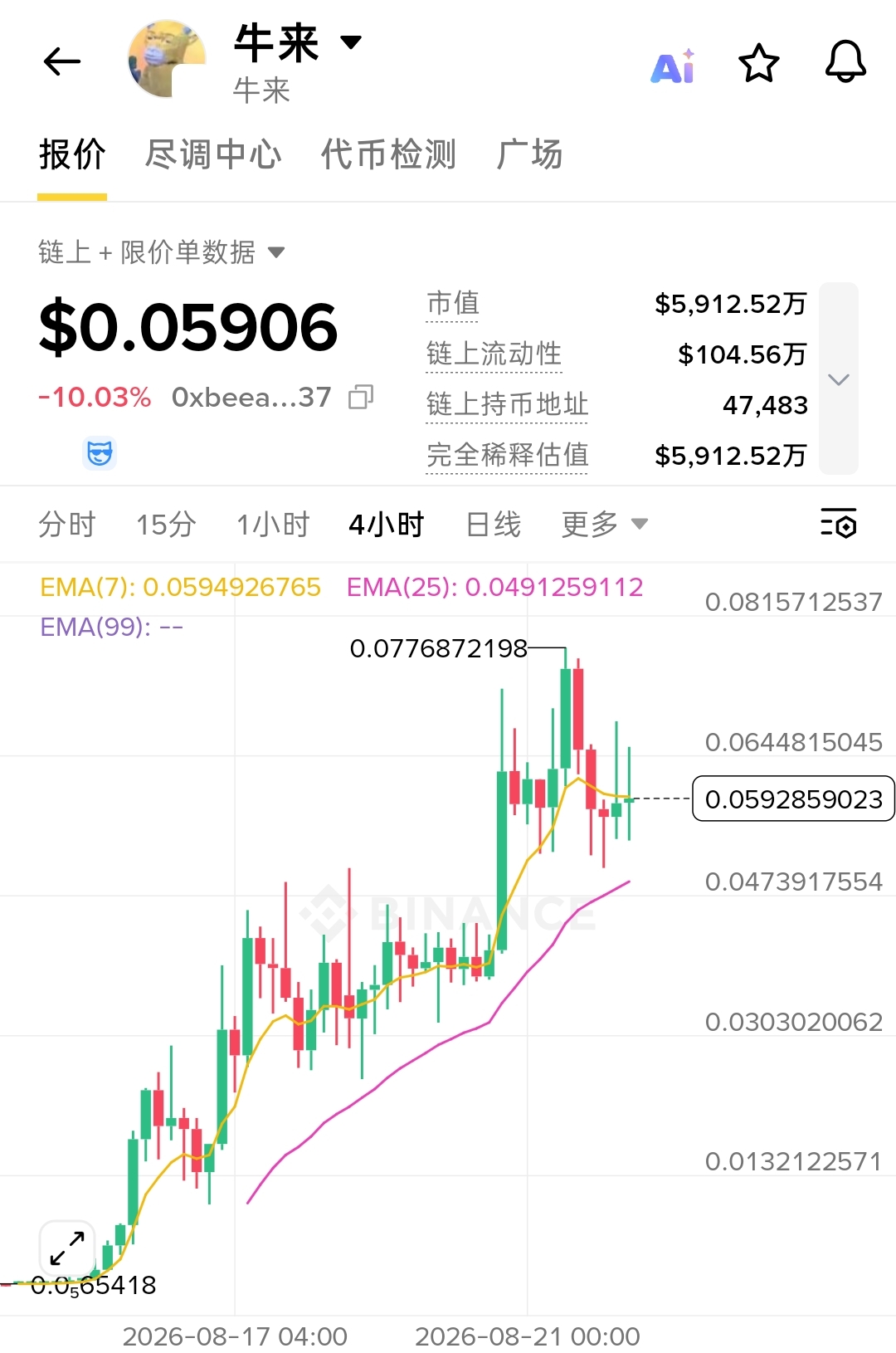The image size is (896, 1353).
Task: Expand the market stats panel chevron
Action: click(x=839, y=379)
